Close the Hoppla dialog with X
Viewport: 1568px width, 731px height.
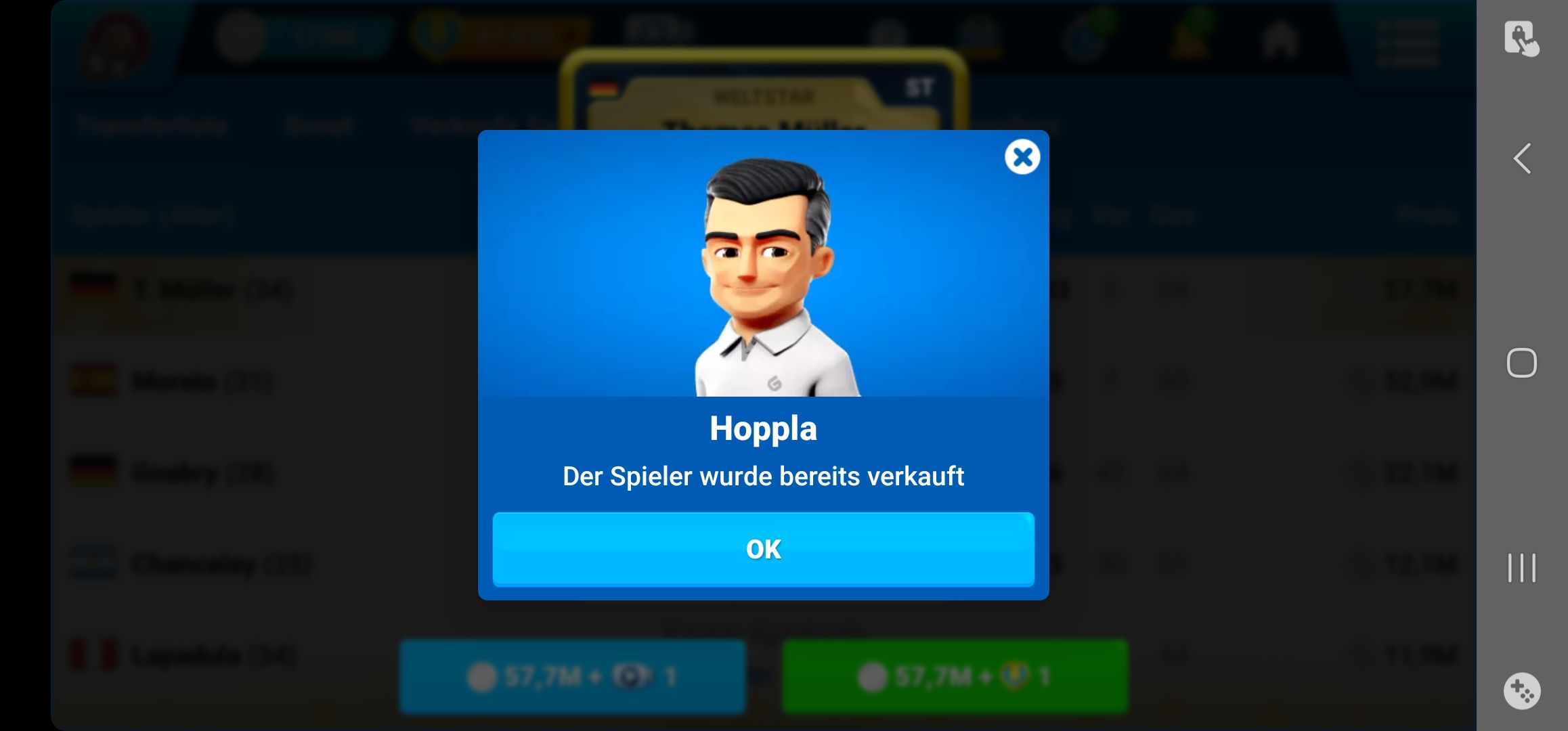tap(1022, 157)
